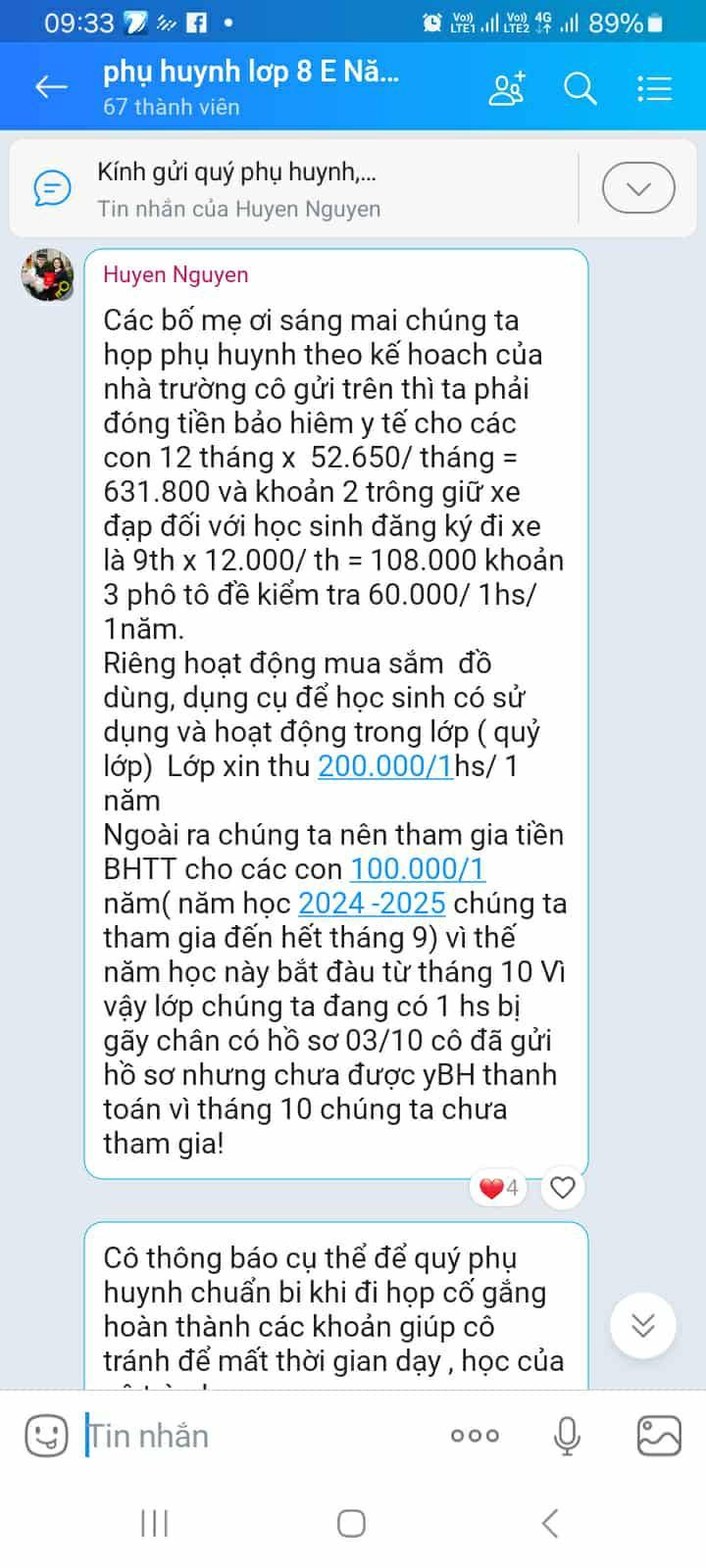Expand the pinned message dropdown
Viewport: 706px width, 1568px height.
click(x=638, y=189)
